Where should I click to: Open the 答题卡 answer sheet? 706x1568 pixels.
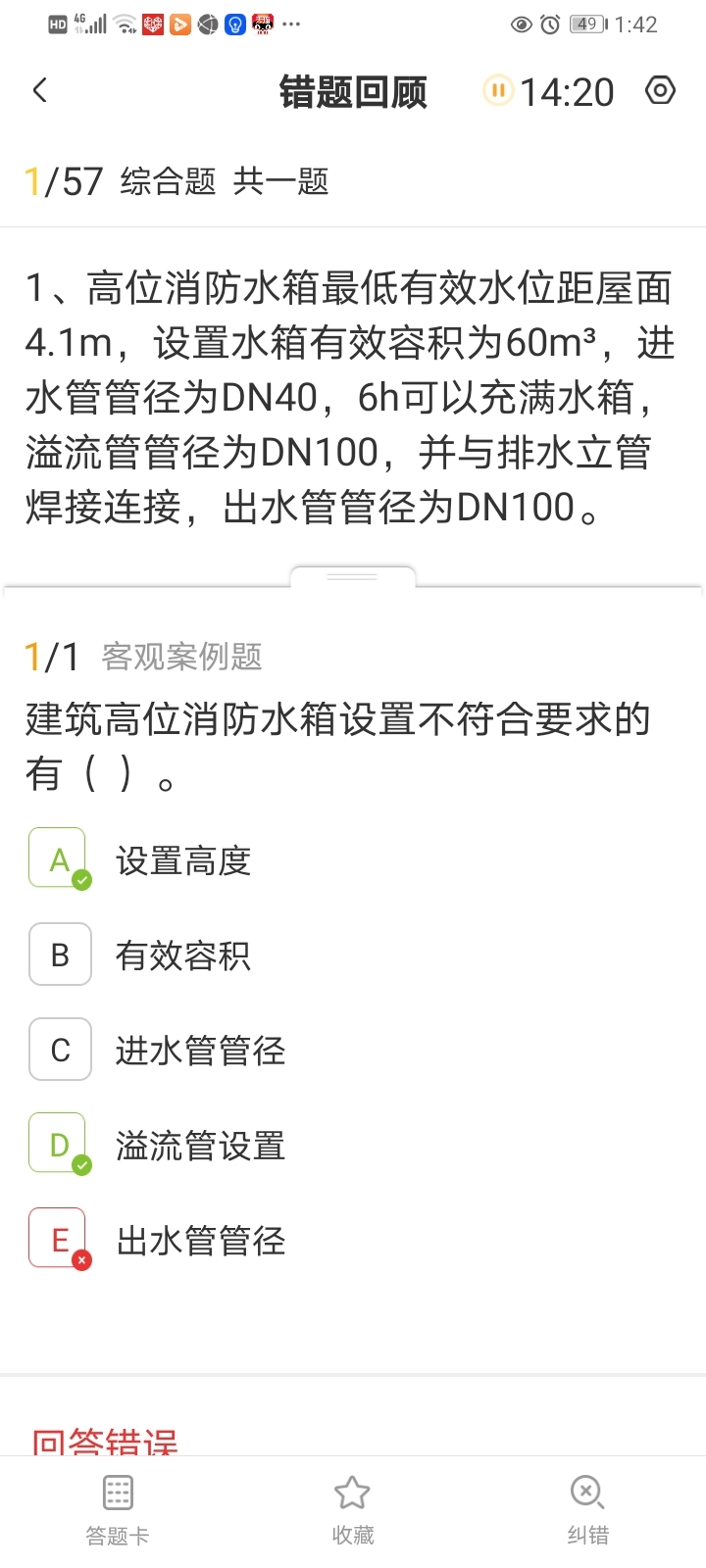tap(118, 1510)
